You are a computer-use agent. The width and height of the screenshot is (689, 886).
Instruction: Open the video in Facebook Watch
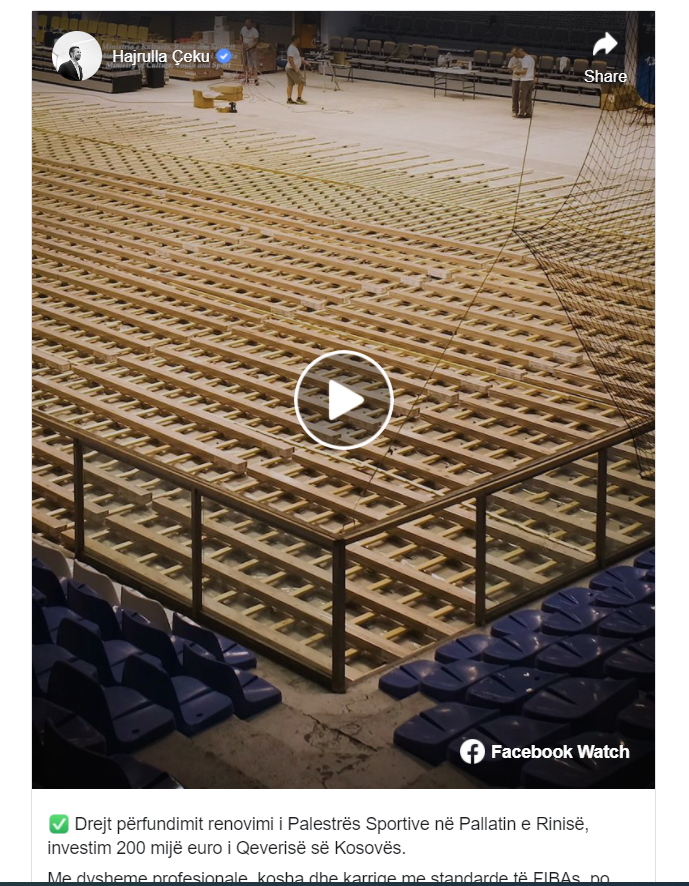pyautogui.click(x=545, y=752)
